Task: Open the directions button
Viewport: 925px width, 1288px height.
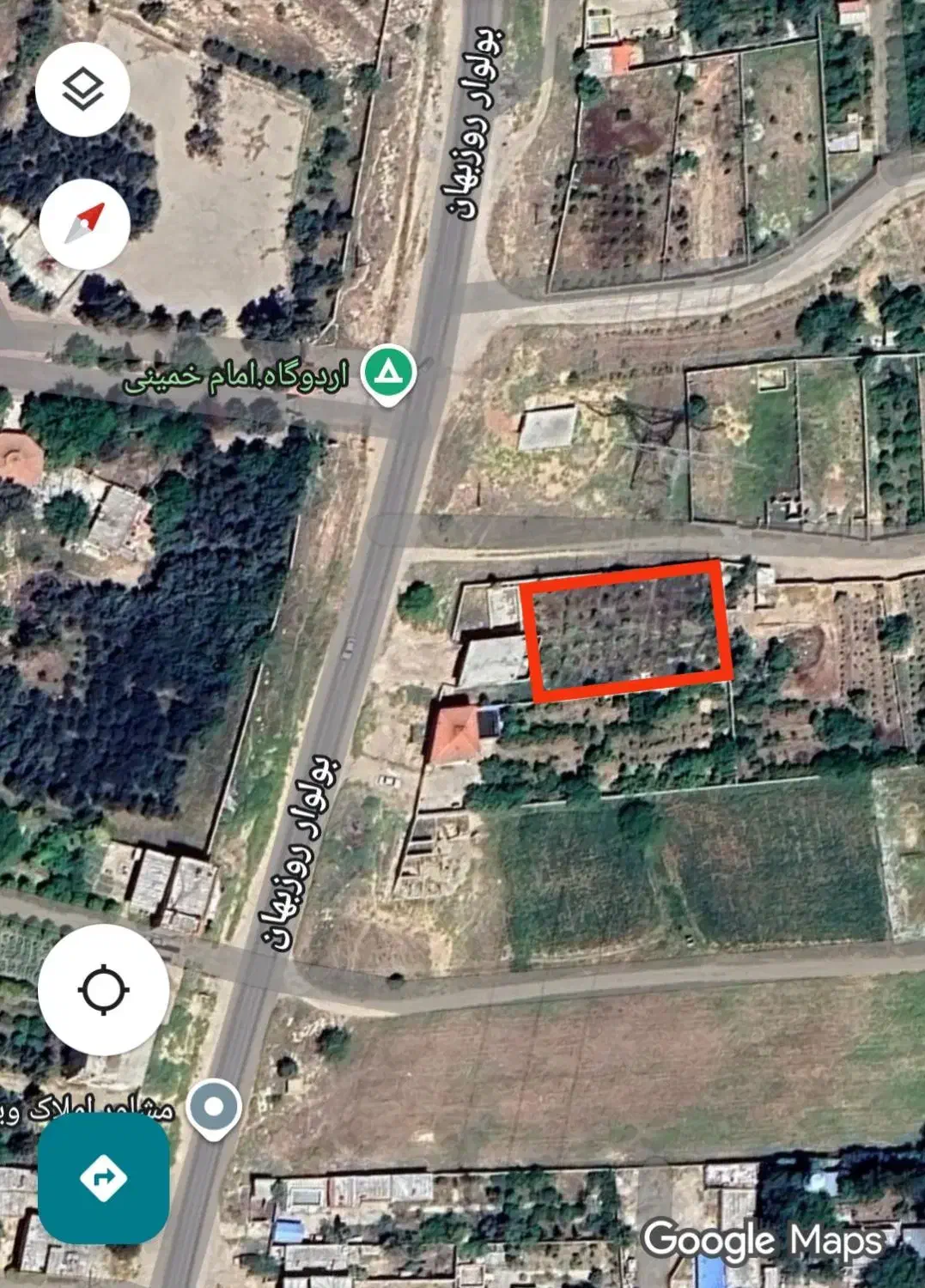Action: [103, 1177]
